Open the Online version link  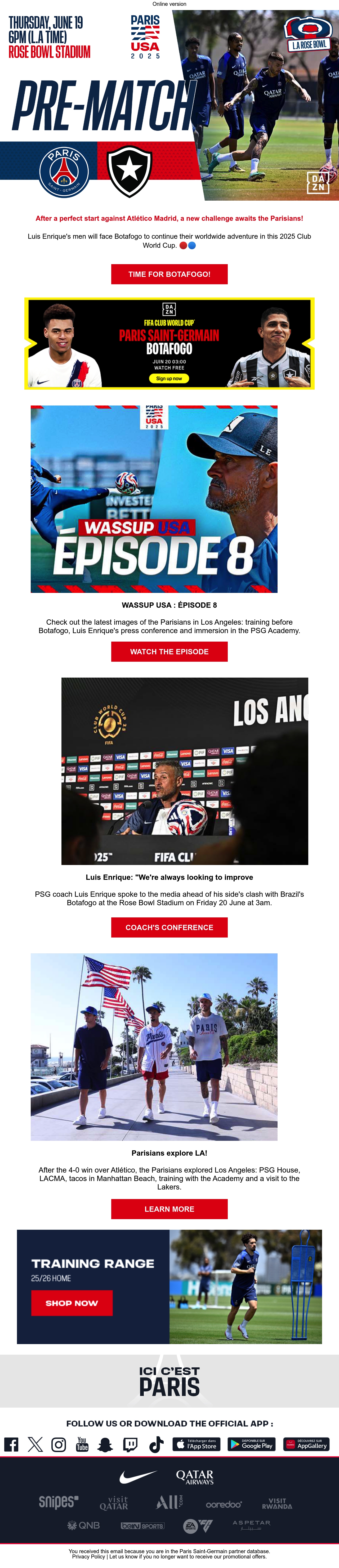tap(169, 4)
